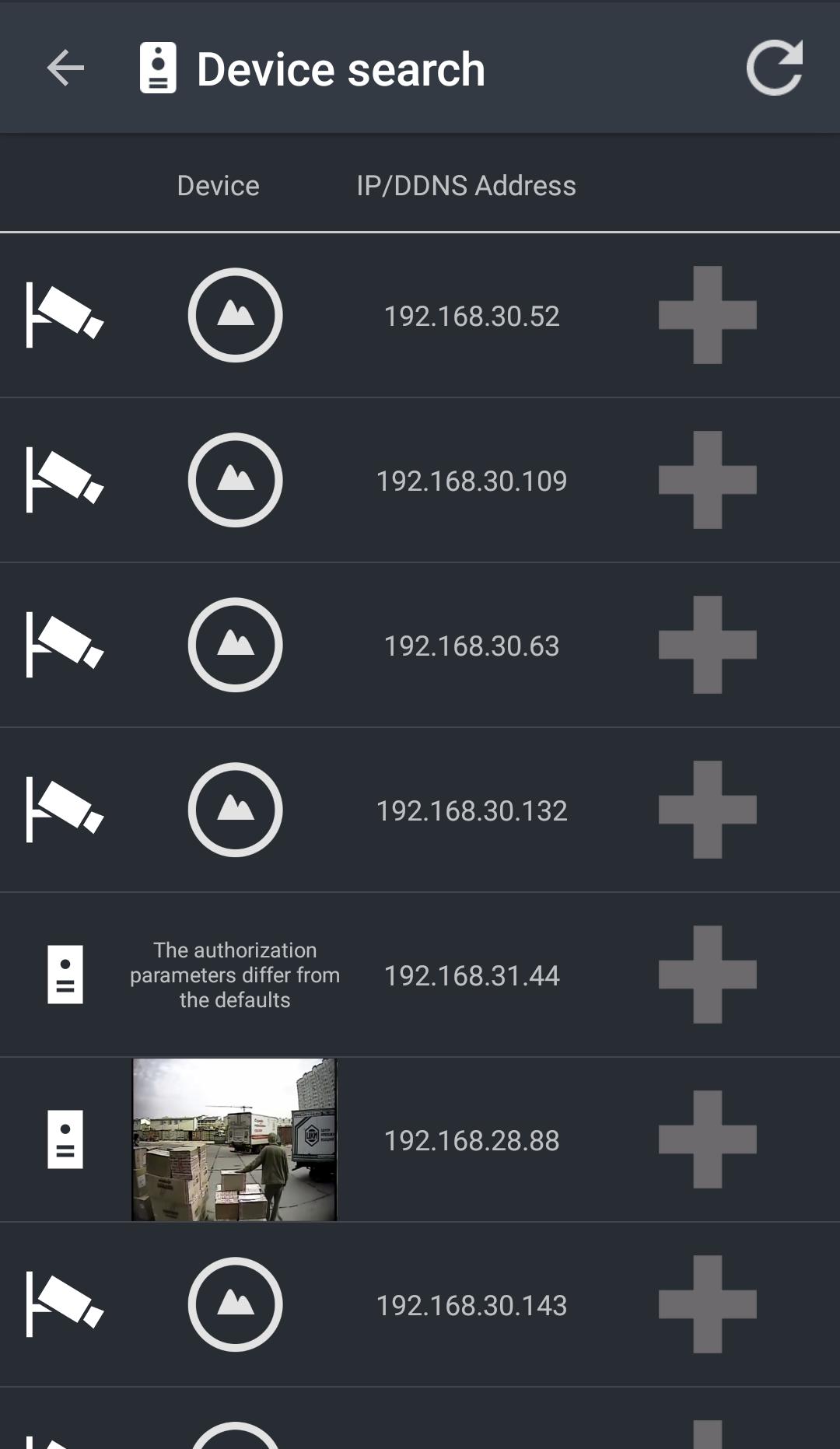Viewport: 840px width, 1449px height.
Task: Add device 192.168.30.63
Action: point(707,645)
